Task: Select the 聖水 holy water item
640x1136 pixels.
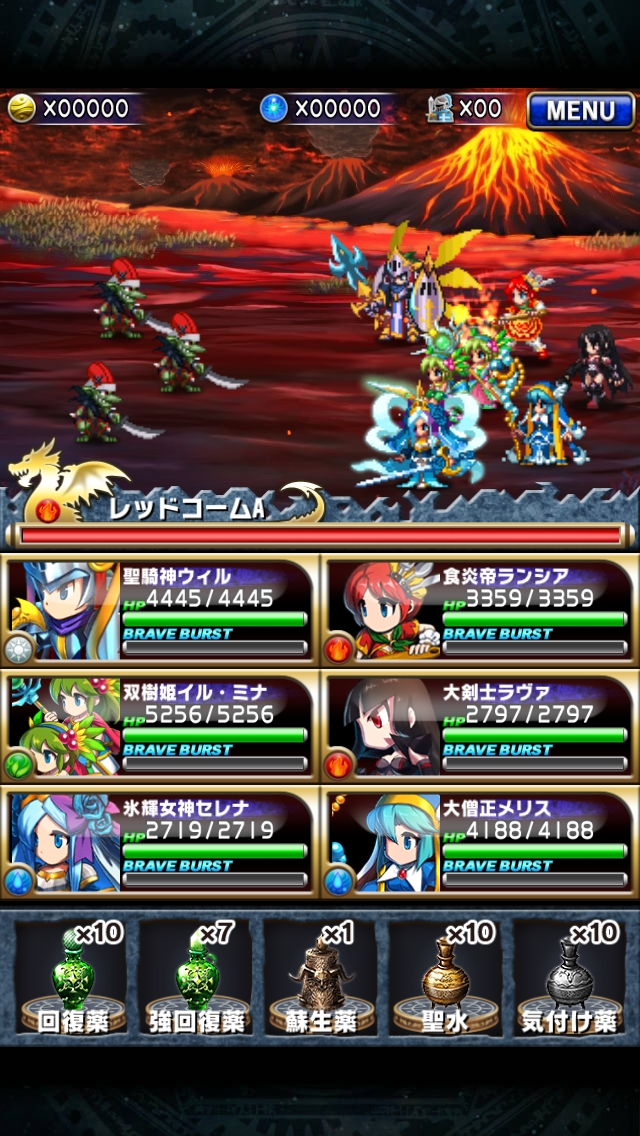Action: pos(444,978)
